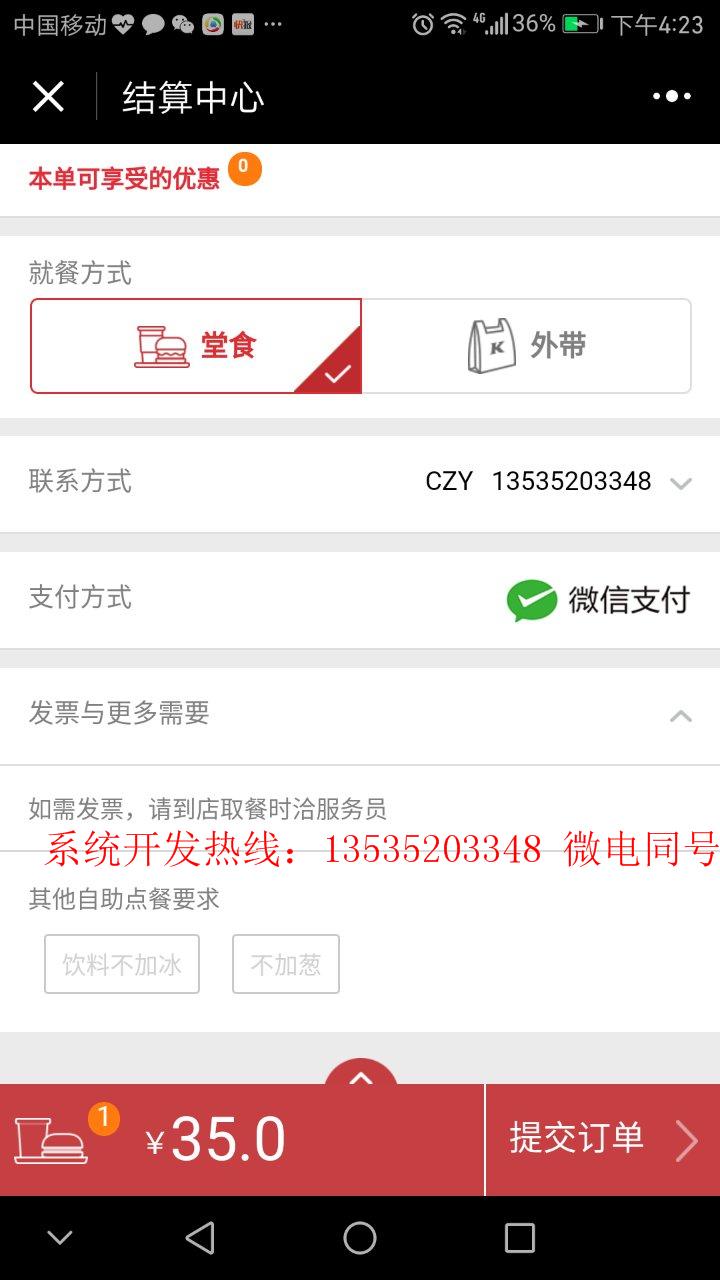Select the 不加葱 no-scallion tag
The width and height of the screenshot is (720, 1280).
(286, 963)
